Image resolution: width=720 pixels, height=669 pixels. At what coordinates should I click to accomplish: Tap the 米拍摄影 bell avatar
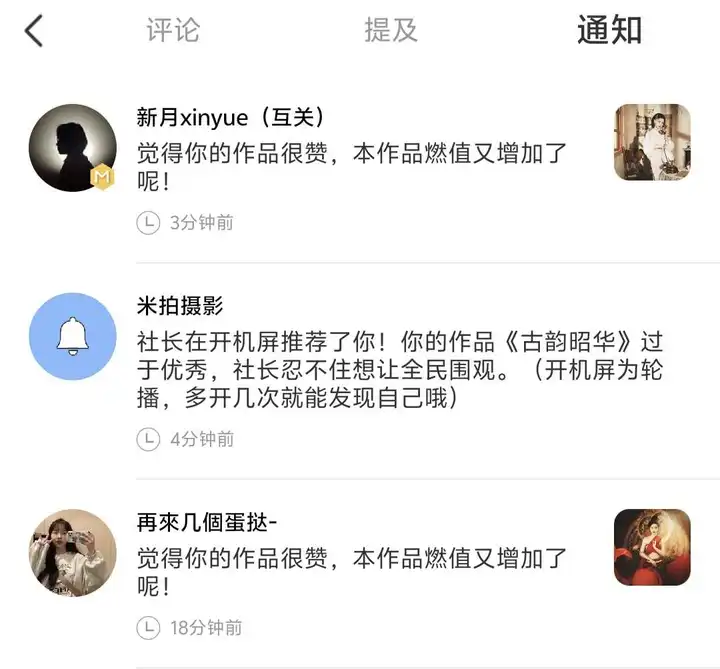pos(72,336)
